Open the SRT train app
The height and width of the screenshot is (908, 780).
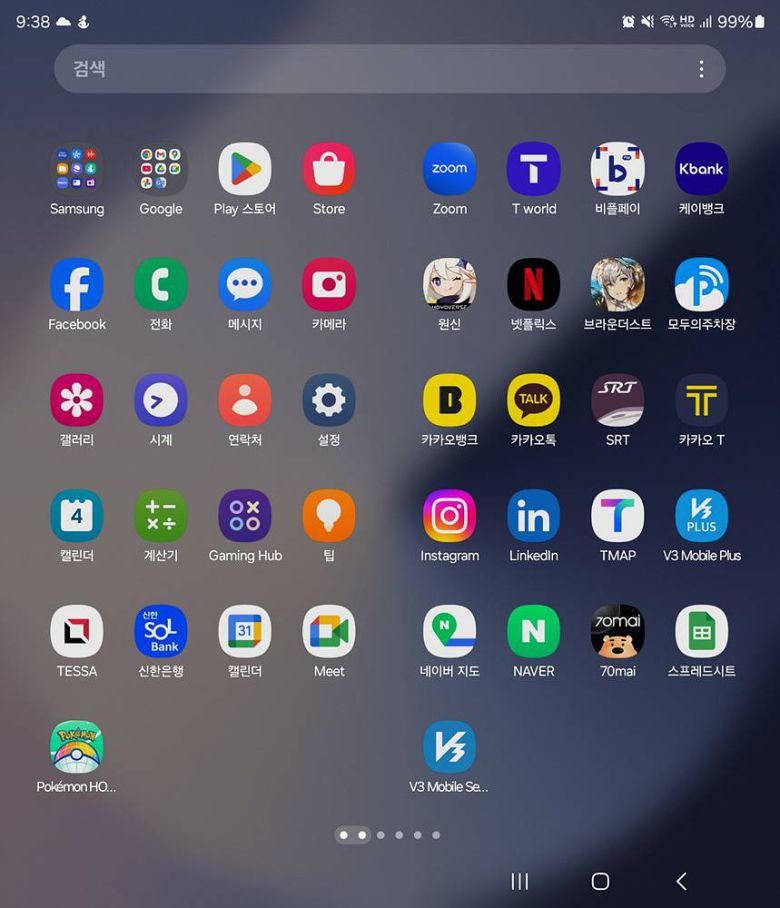point(618,401)
